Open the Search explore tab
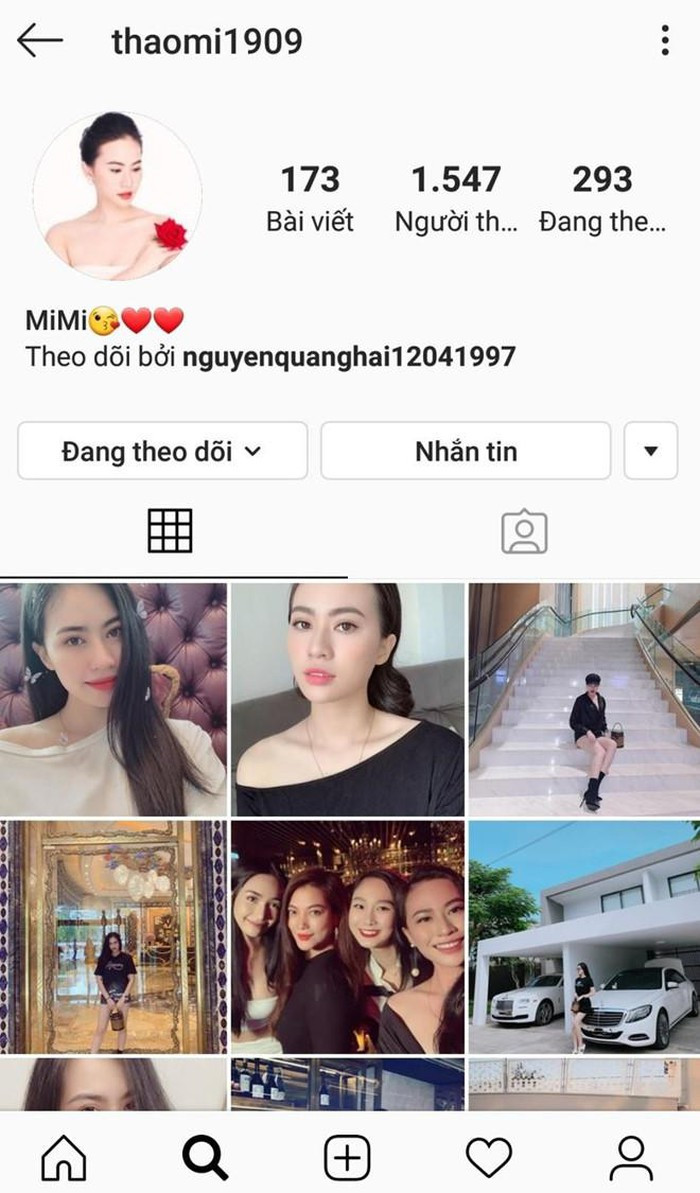Viewport: 700px width, 1193px height. pyautogui.click(x=205, y=1159)
